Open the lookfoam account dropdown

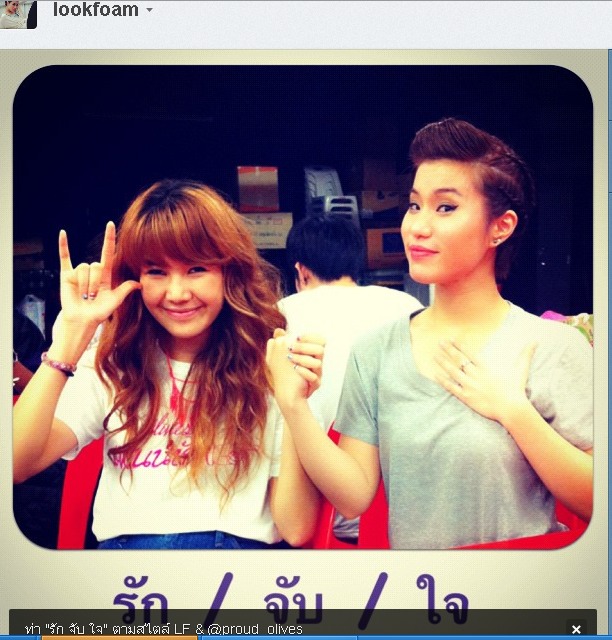(x=149, y=10)
